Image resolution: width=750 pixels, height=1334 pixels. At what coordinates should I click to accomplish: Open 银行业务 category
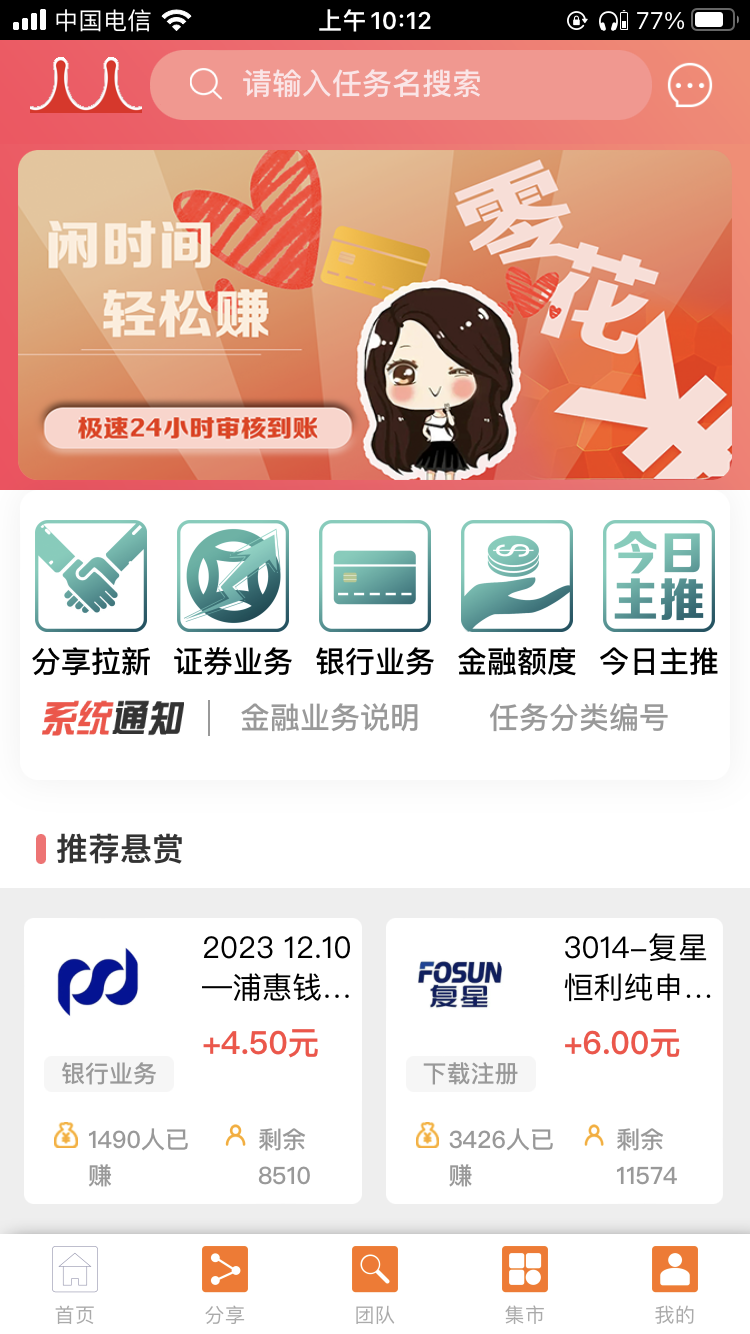(x=375, y=599)
